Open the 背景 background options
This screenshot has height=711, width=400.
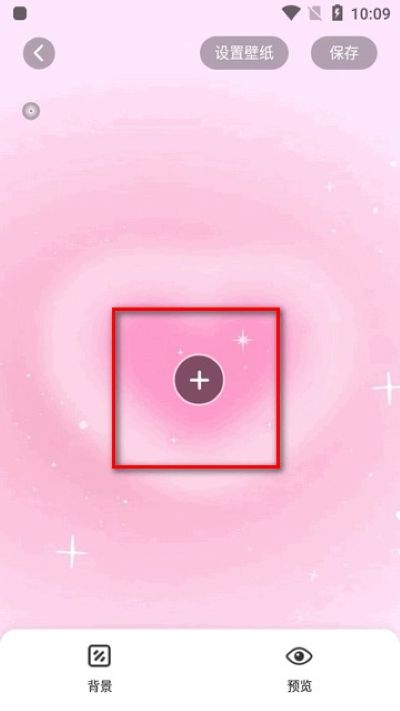click(x=100, y=669)
